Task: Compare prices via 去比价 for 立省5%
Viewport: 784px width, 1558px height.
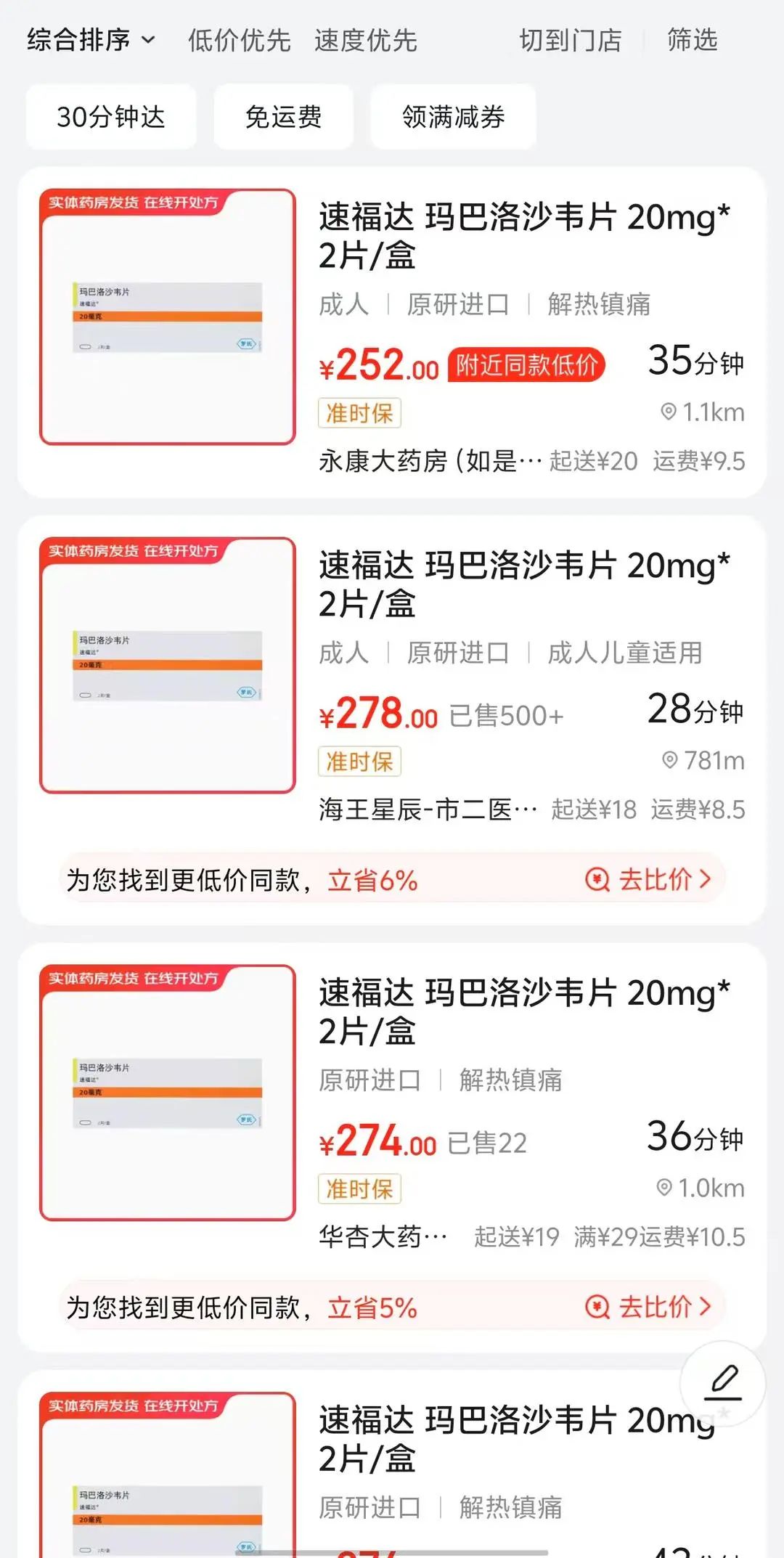Action: [648, 1308]
